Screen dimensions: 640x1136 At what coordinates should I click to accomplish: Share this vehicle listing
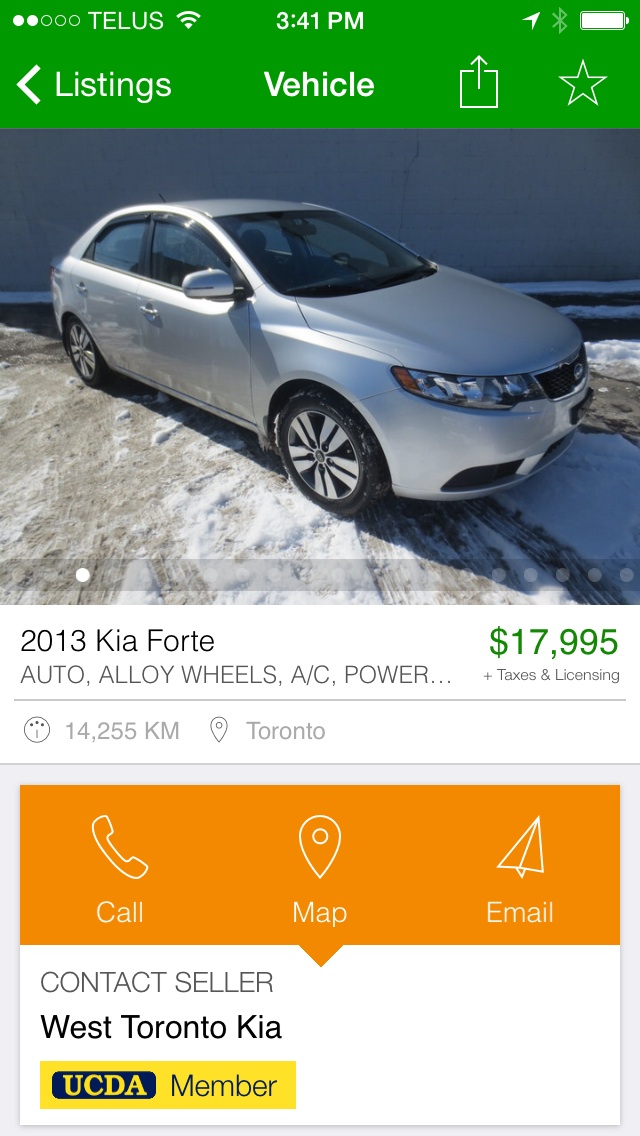point(478,83)
